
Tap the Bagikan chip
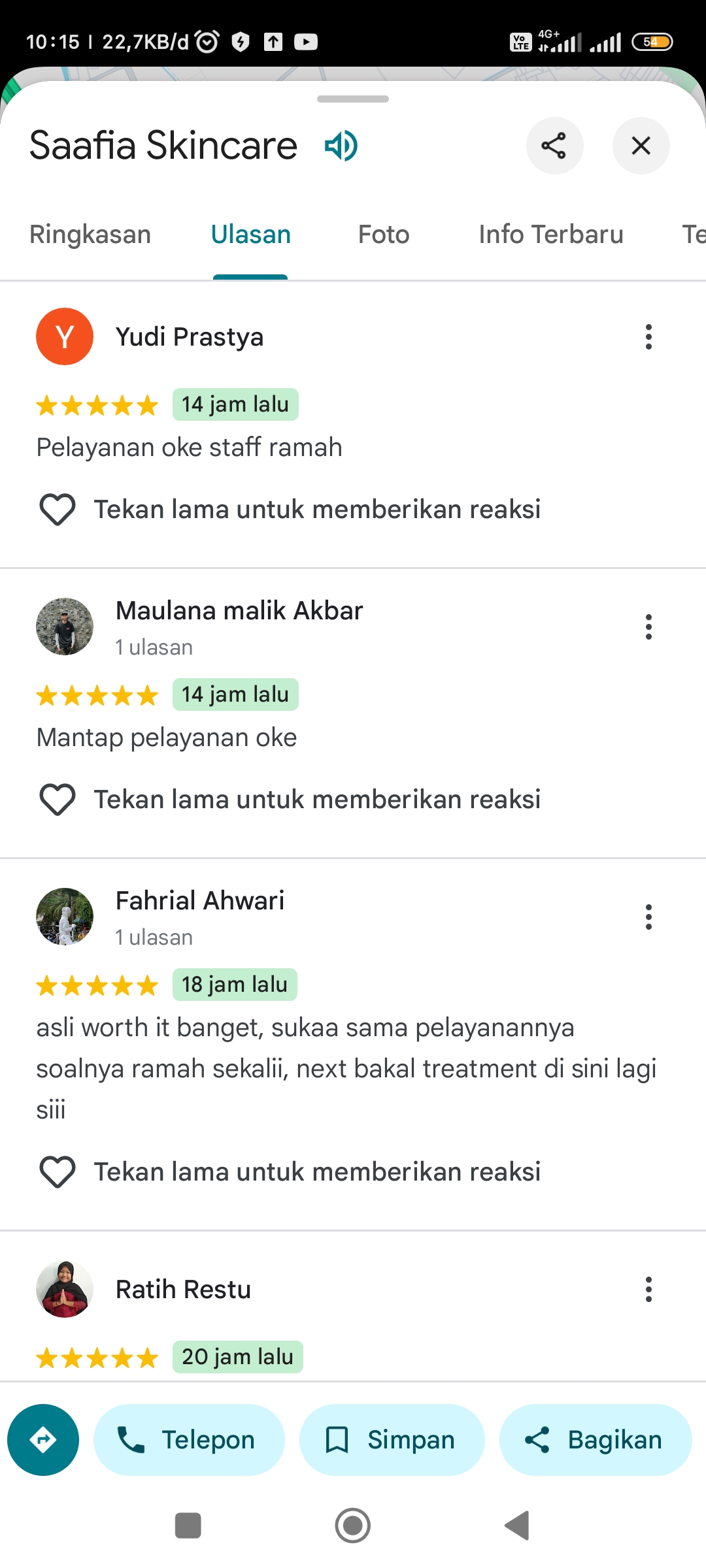pyautogui.click(x=596, y=1440)
